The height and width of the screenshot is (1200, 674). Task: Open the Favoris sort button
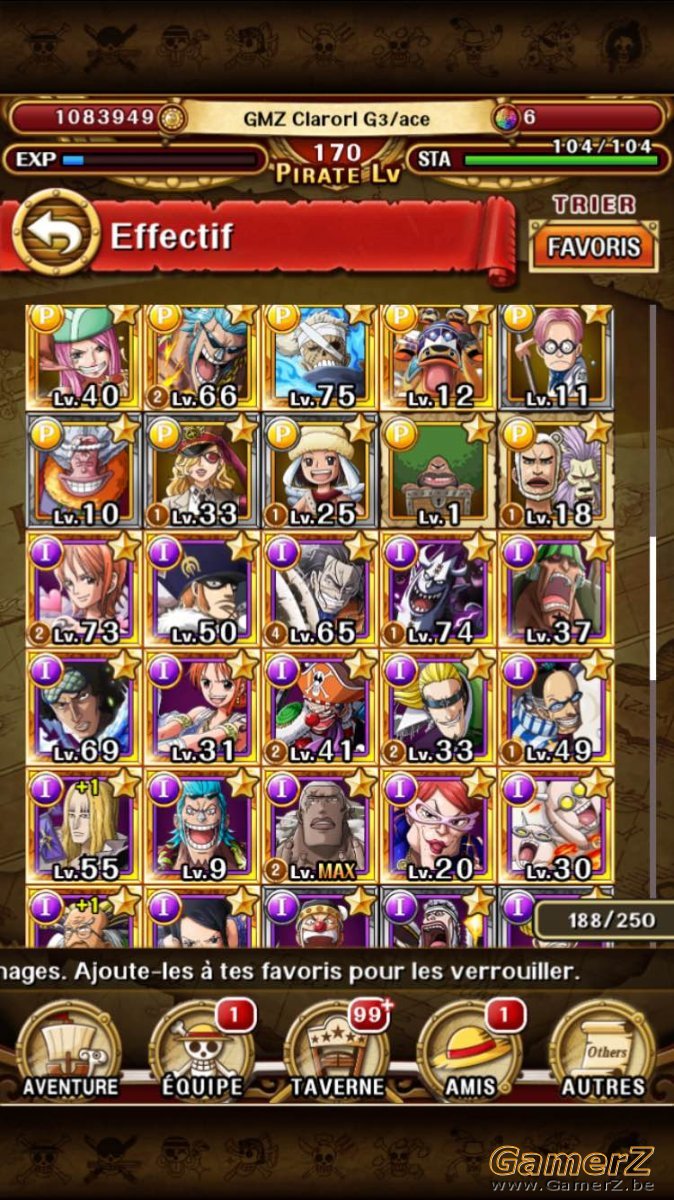click(x=594, y=246)
